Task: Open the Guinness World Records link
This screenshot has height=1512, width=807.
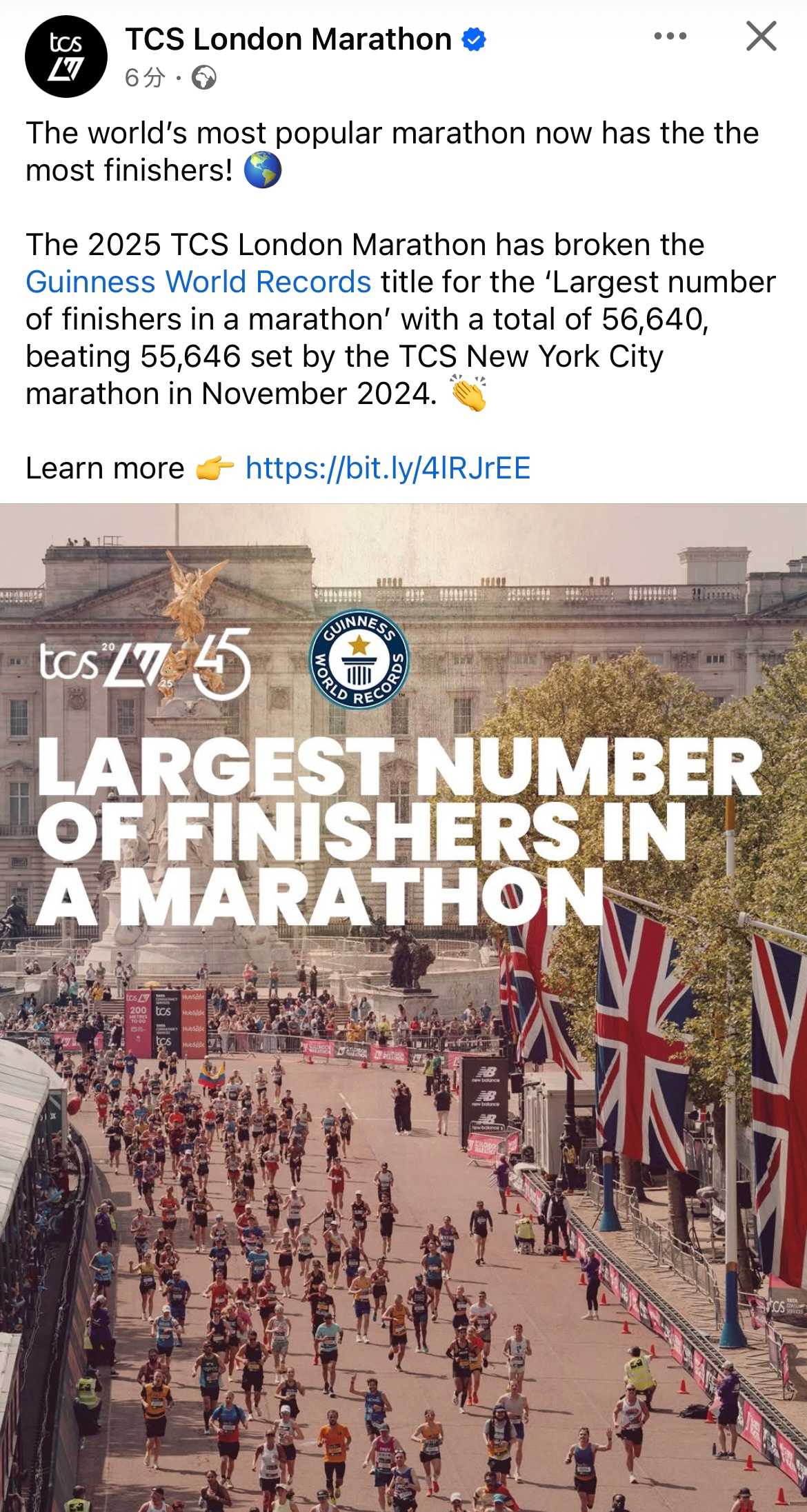Action: pos(198,282)
